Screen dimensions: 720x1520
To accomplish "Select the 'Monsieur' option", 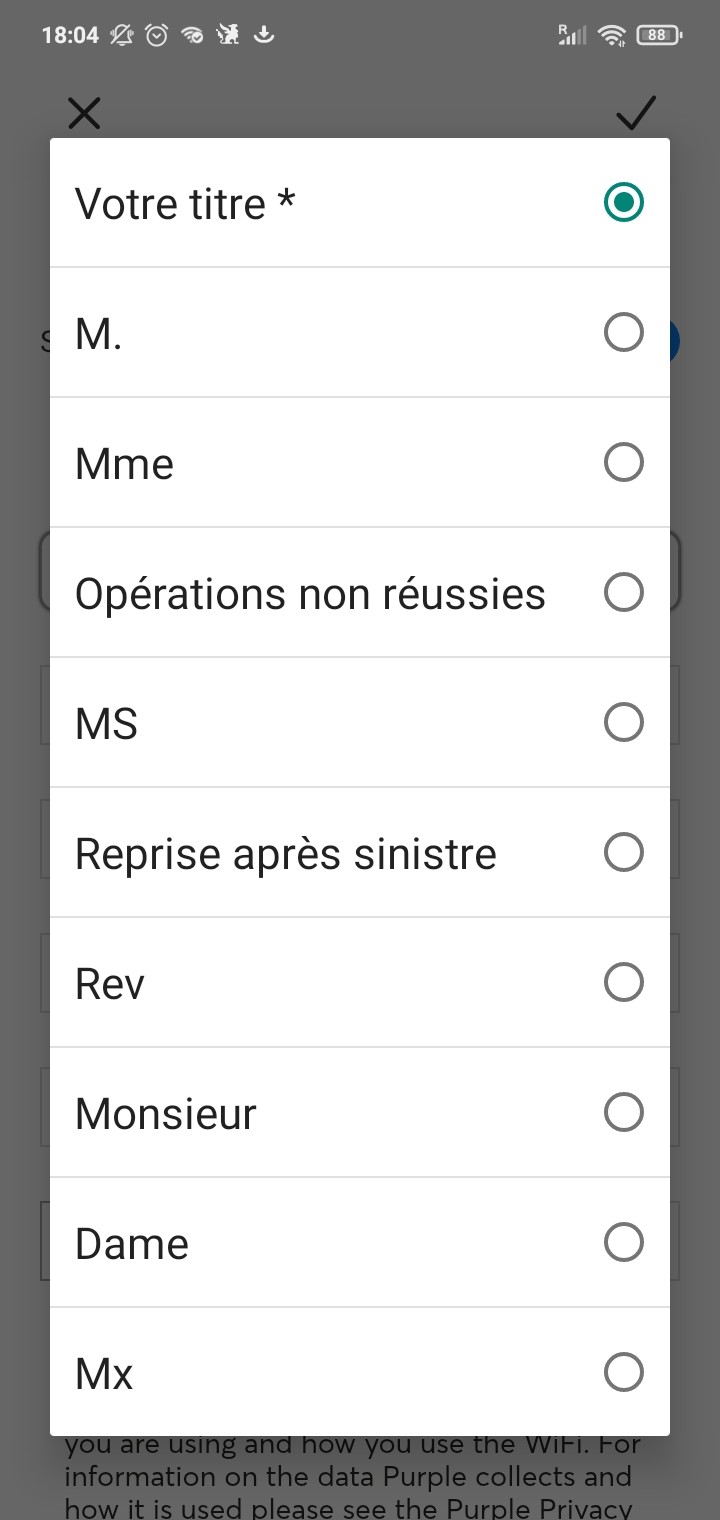I will click(360, 1113).
